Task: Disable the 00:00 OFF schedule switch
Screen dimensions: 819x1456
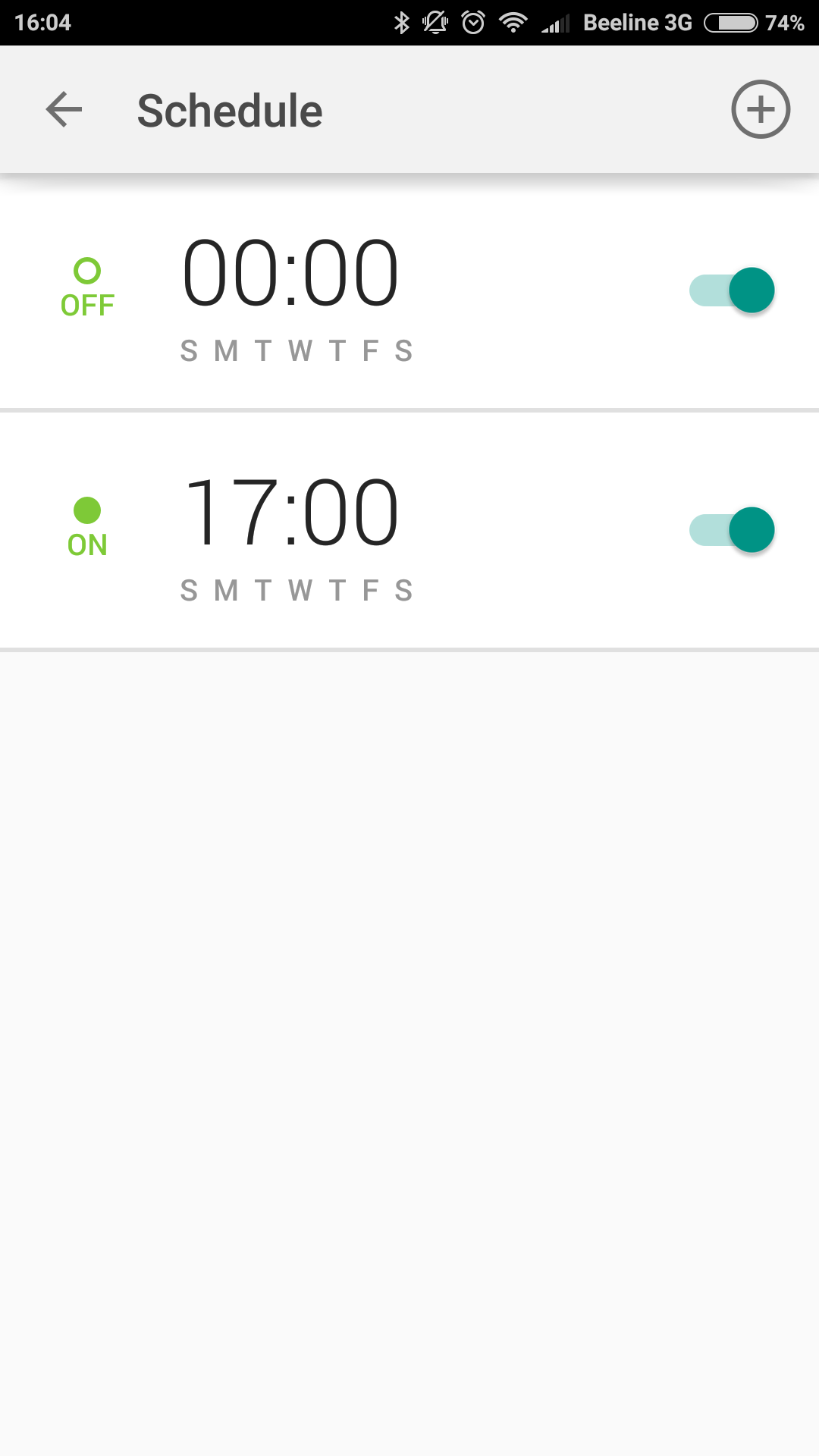Action: 732,290
